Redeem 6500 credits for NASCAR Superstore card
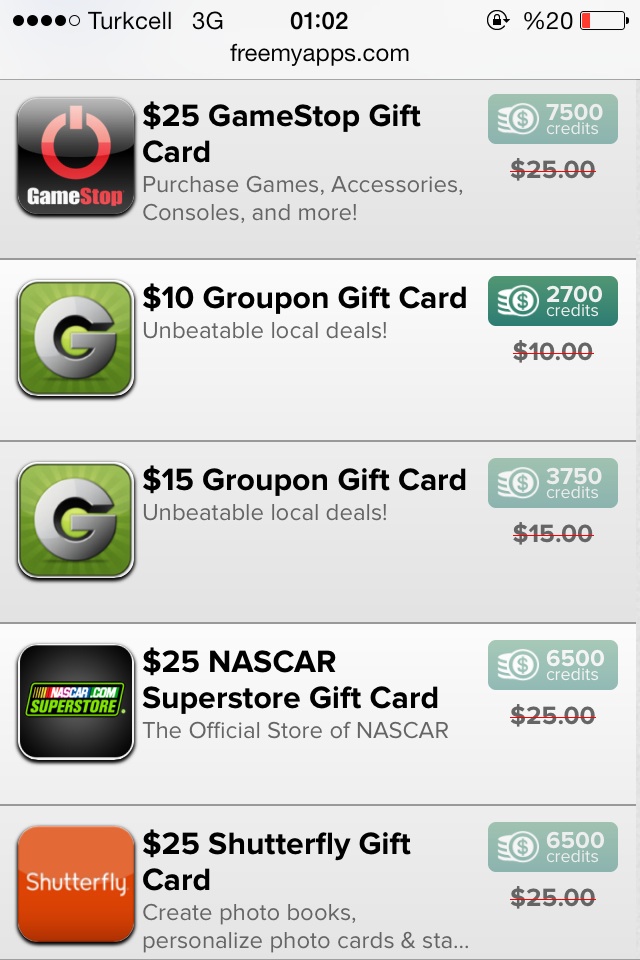This screenshot has width=640, height=960. coord(552,665)
